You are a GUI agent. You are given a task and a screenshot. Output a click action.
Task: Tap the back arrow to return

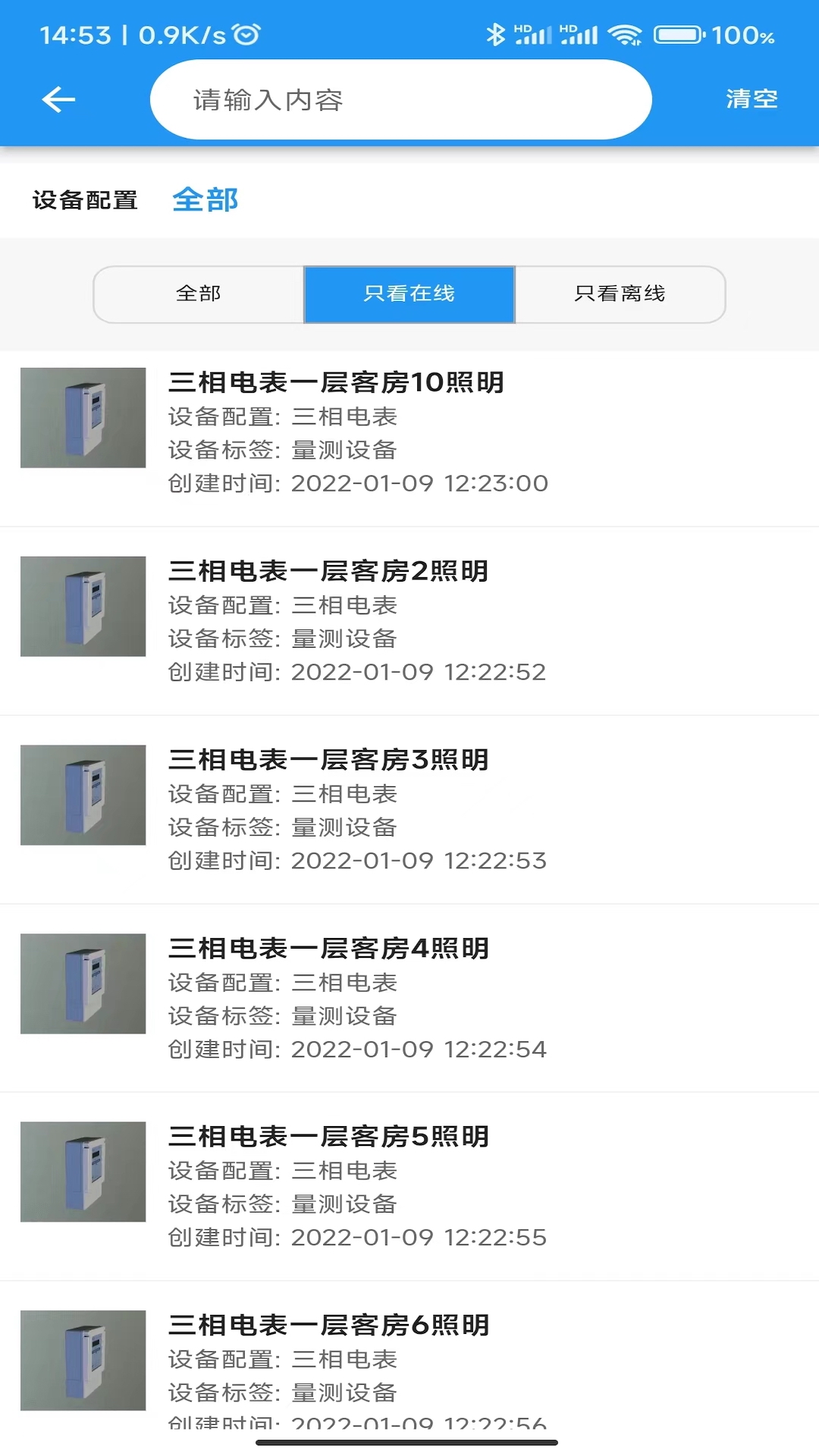[x=58, y=99]
